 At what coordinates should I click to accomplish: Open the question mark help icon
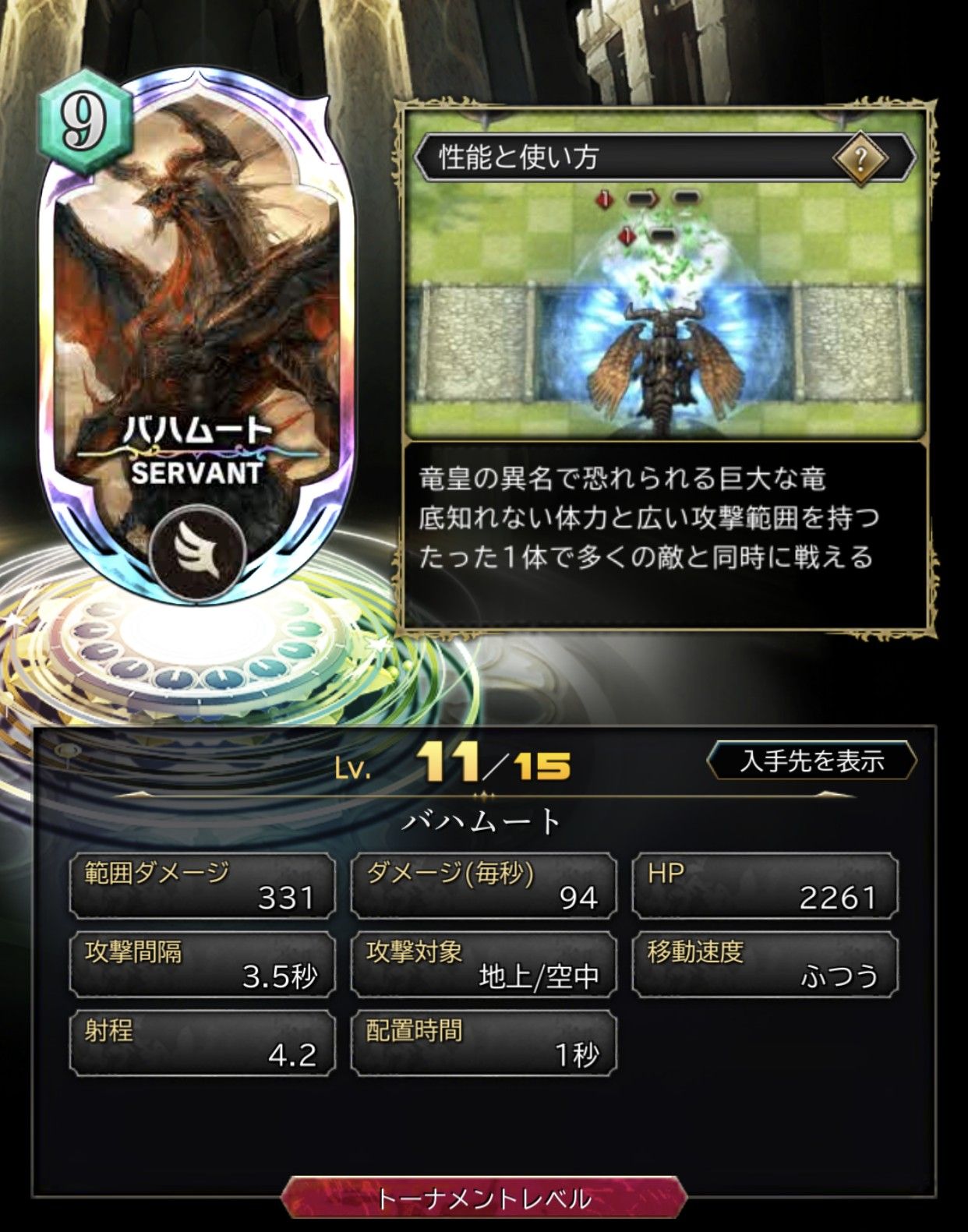tap(860, 160)
